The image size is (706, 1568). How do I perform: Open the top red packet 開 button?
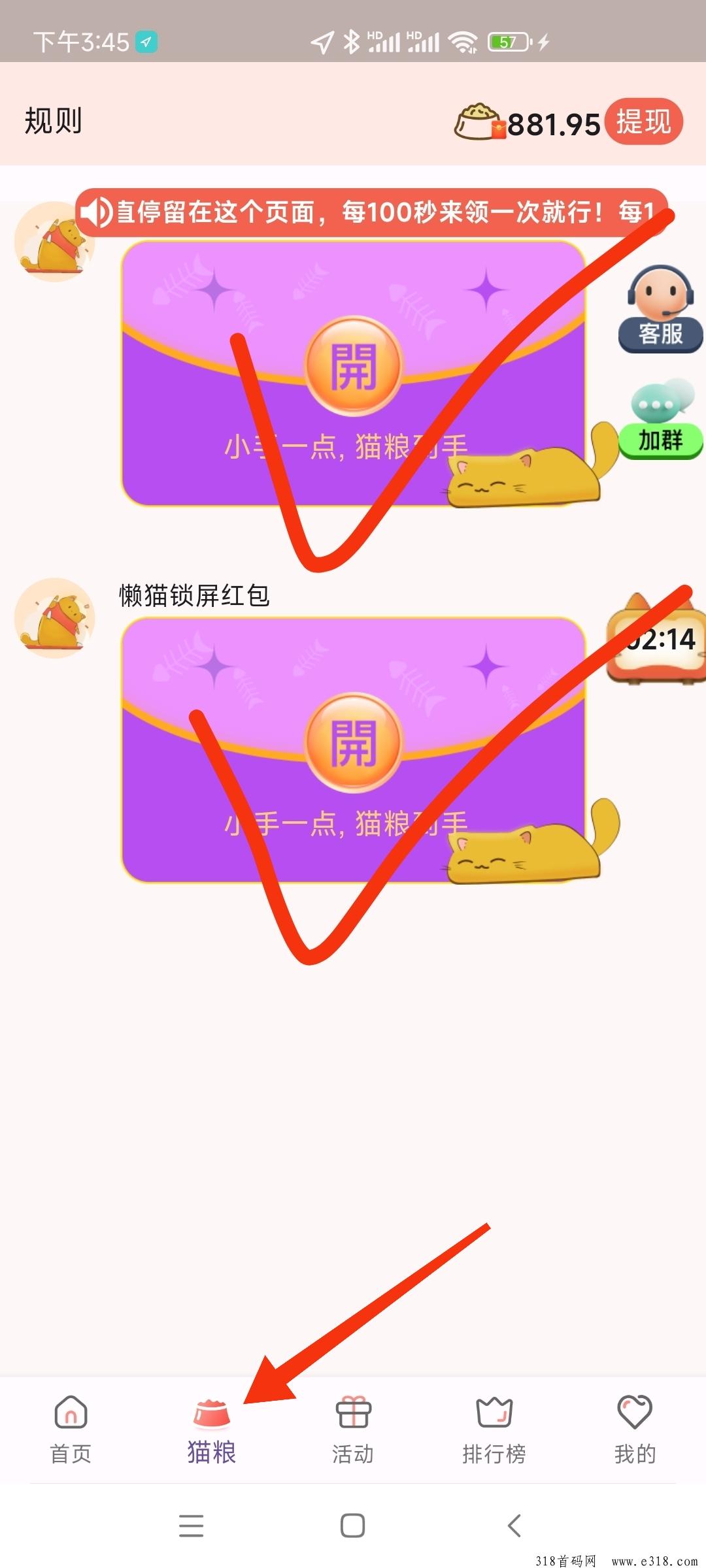click(x=353, y=366)
